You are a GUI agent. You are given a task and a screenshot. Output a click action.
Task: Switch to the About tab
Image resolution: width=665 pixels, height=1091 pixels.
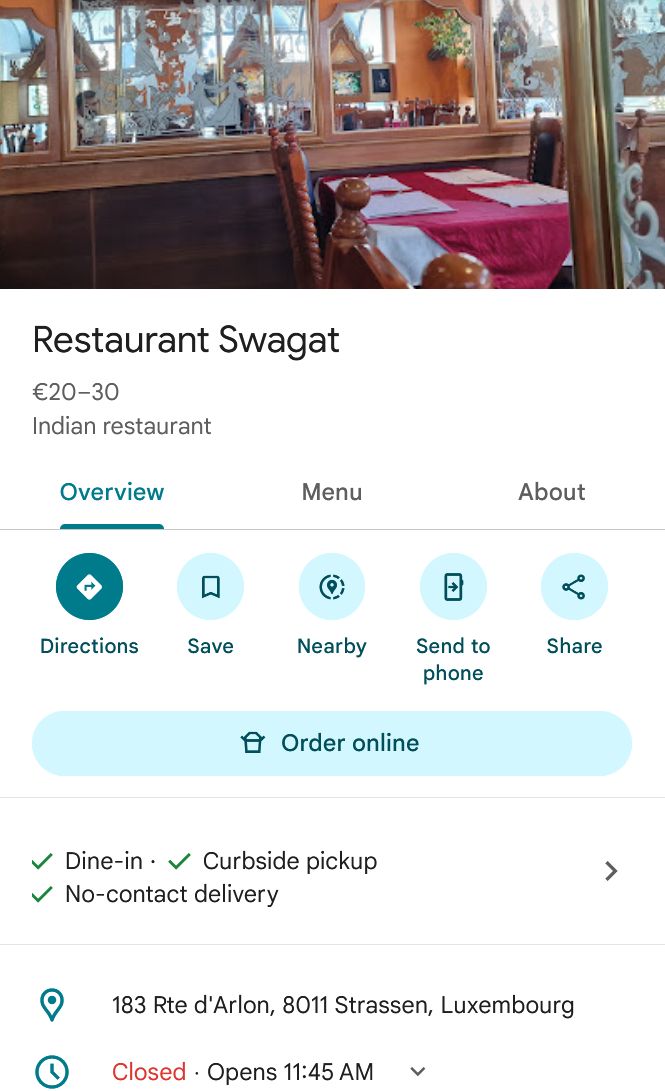[x=551, y=492]
